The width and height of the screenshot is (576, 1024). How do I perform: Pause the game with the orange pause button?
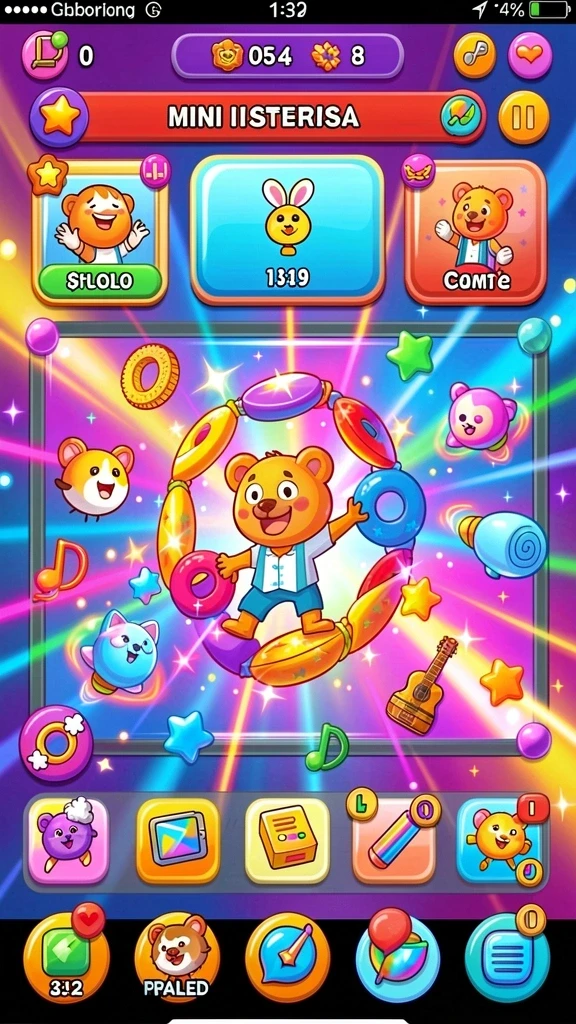(524, 118)
